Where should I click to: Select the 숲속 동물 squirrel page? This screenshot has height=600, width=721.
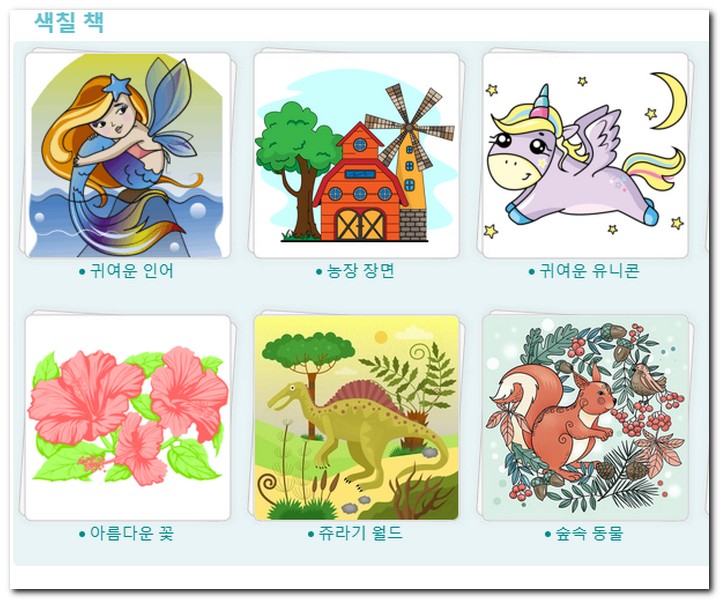click(585, 418)
